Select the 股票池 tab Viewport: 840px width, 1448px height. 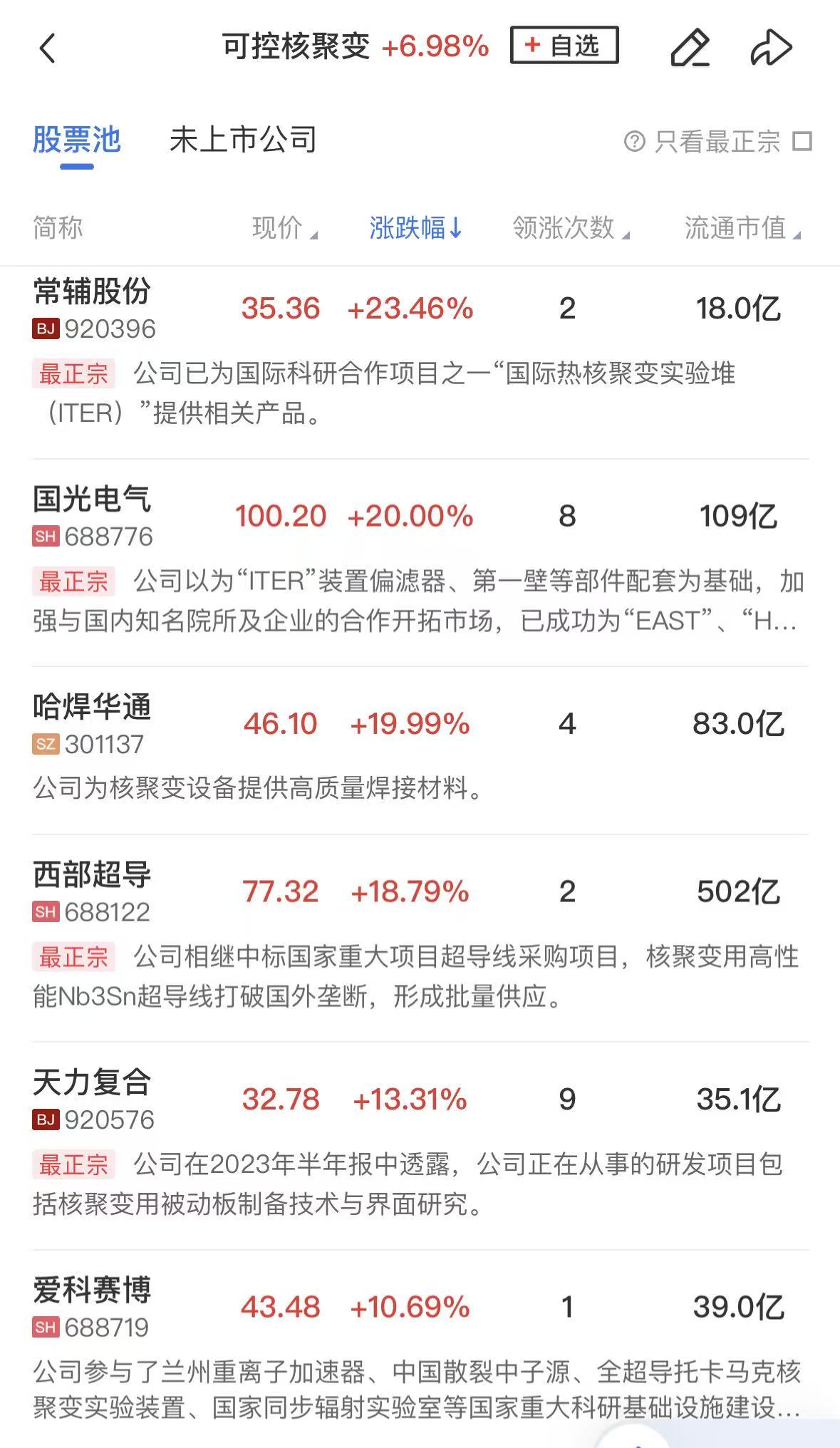(x=77, y=140)
